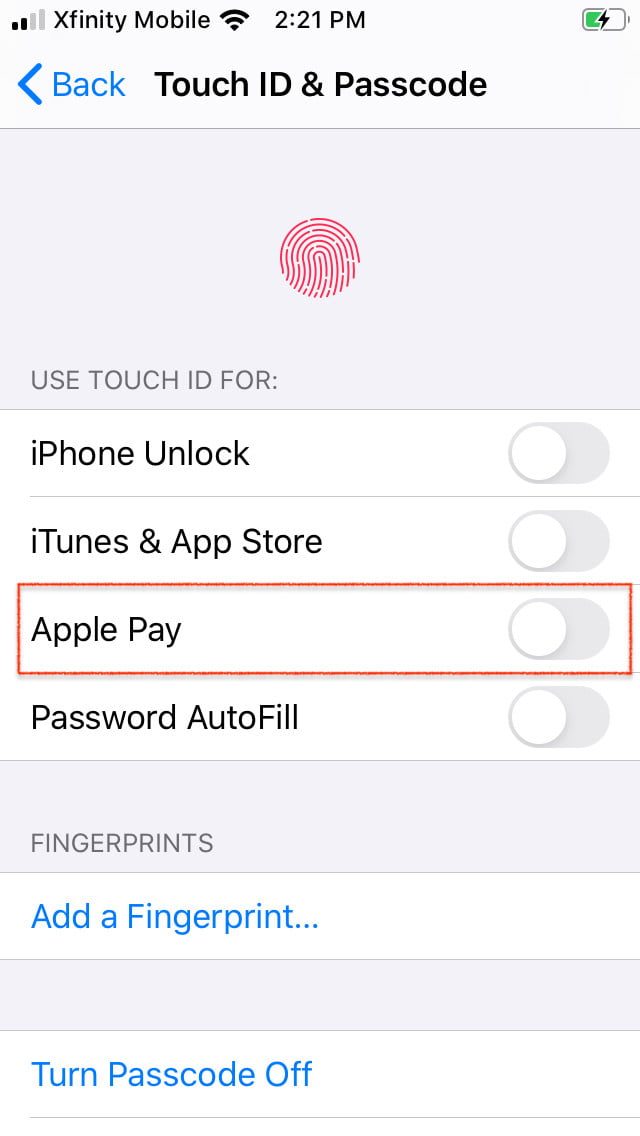640x1136 pixels.
Task: Enable Touch ID for iPhone Unlock
Action: [x=558, y=454]
